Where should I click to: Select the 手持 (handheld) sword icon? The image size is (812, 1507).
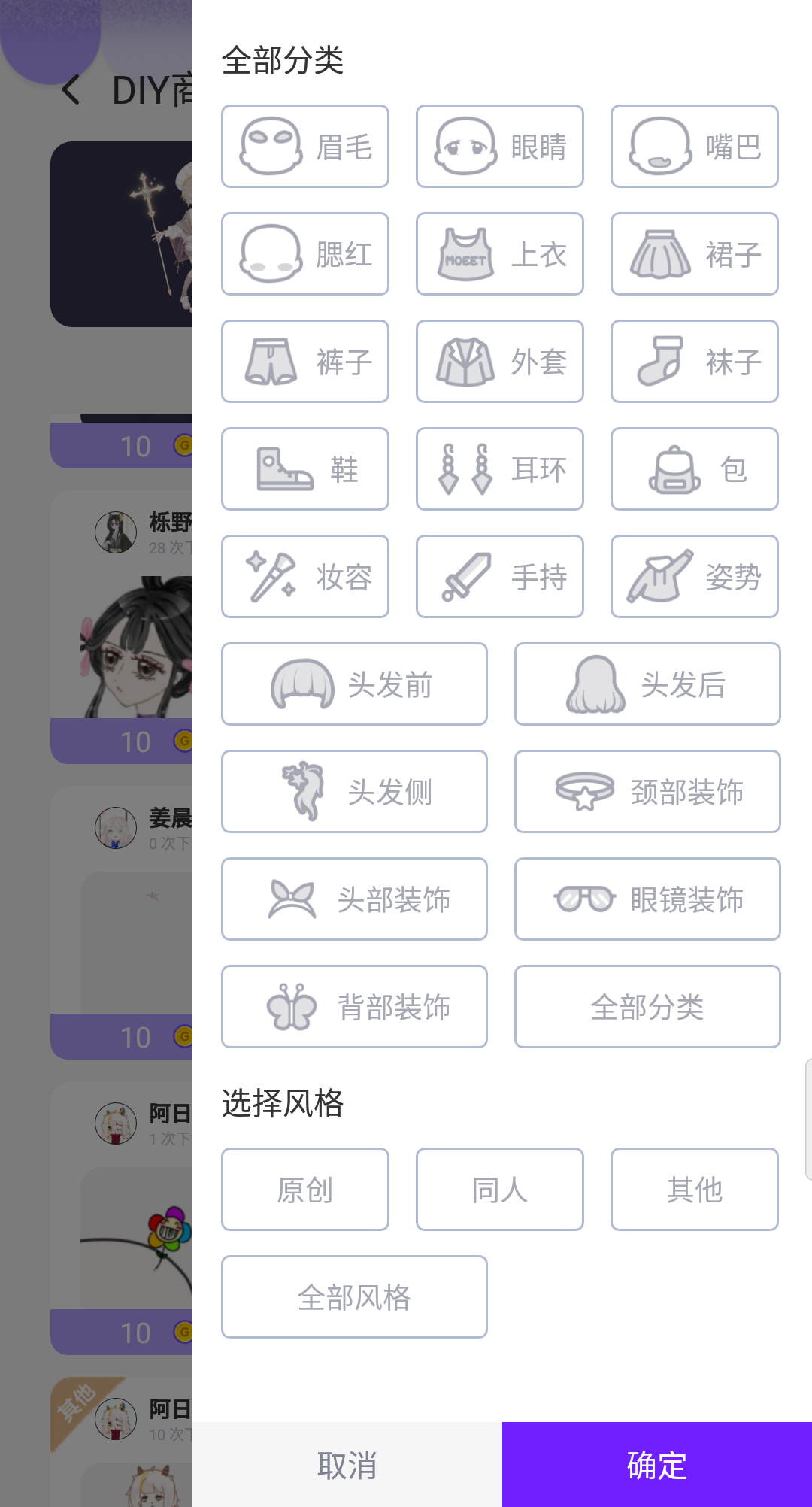click(x=499, y=576)
